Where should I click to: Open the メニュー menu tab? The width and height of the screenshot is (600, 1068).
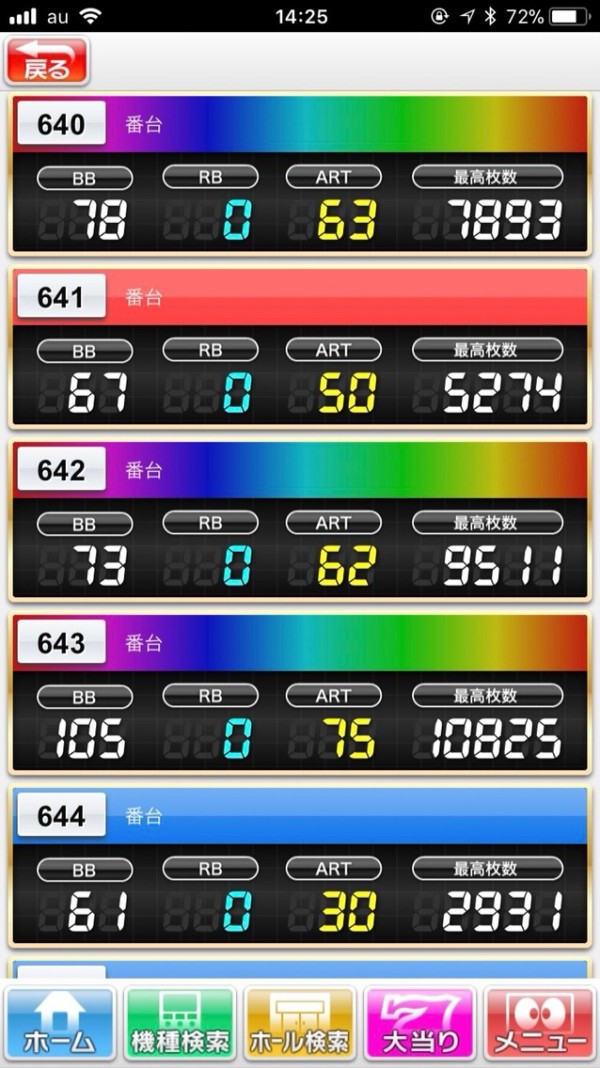(540, 1023)
